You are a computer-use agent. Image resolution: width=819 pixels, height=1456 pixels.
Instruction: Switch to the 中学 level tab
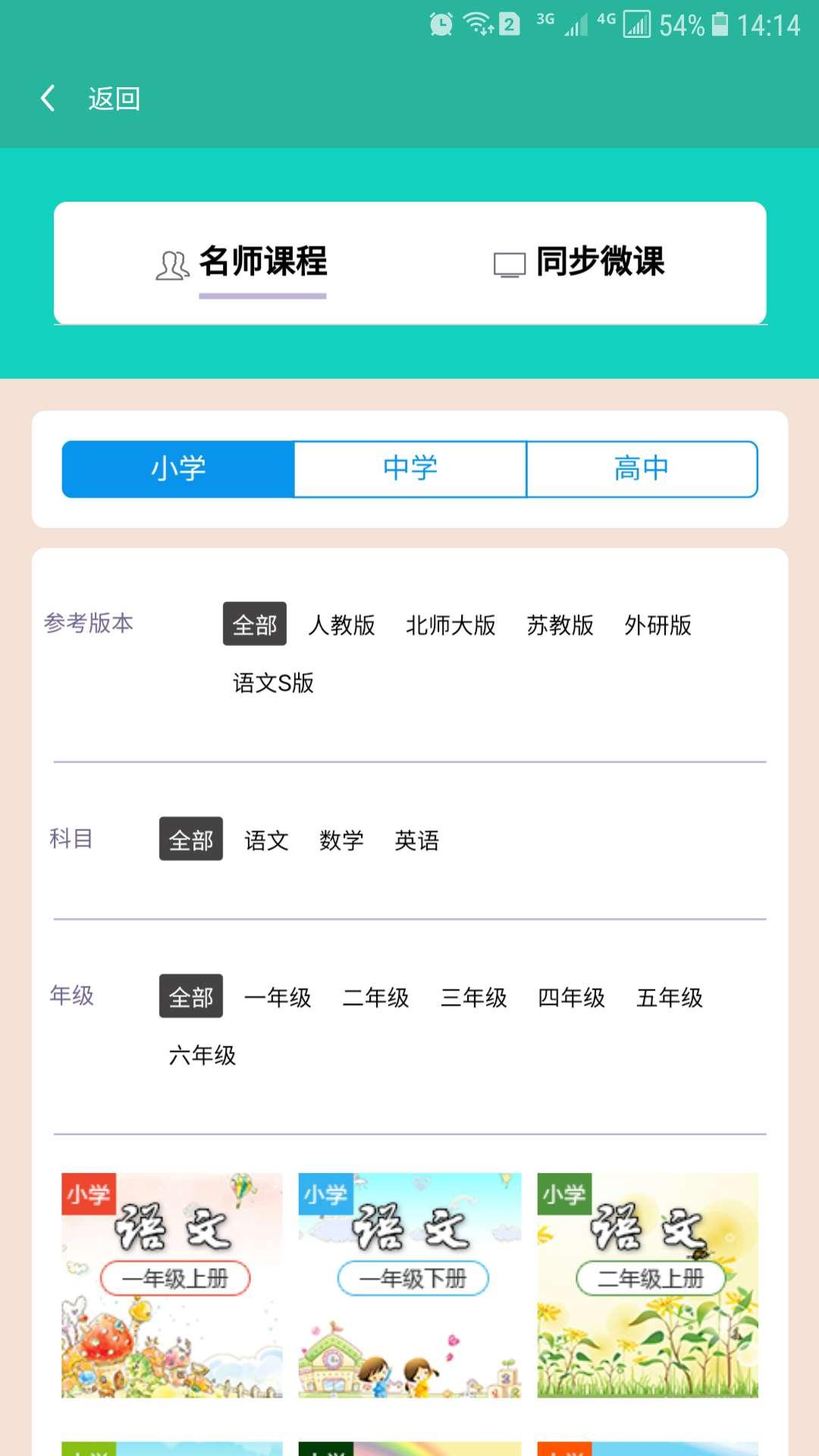click(409, 469)
